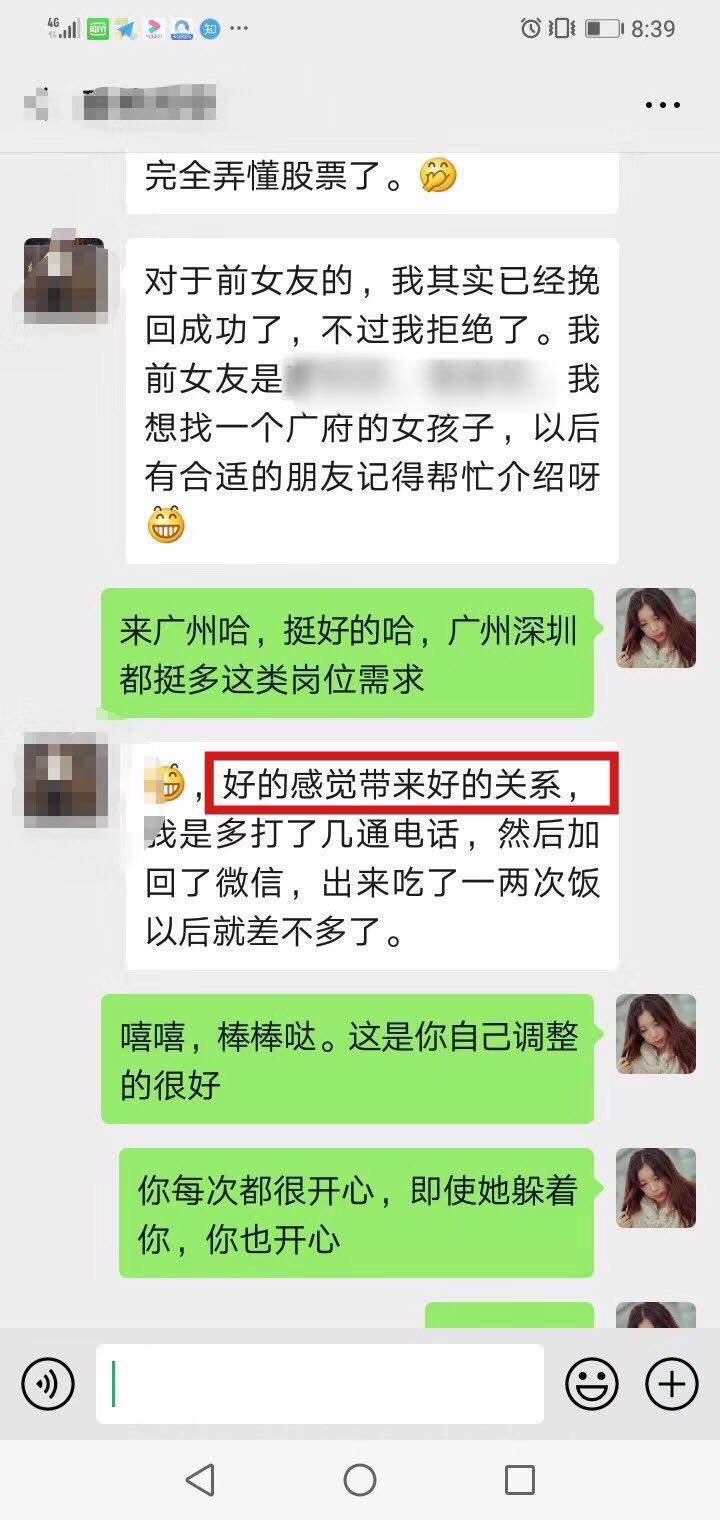Tap sender avatar beside '来广州哈' message
The width and height of the screenshot is (720, 1520).
tap(655, 628)
